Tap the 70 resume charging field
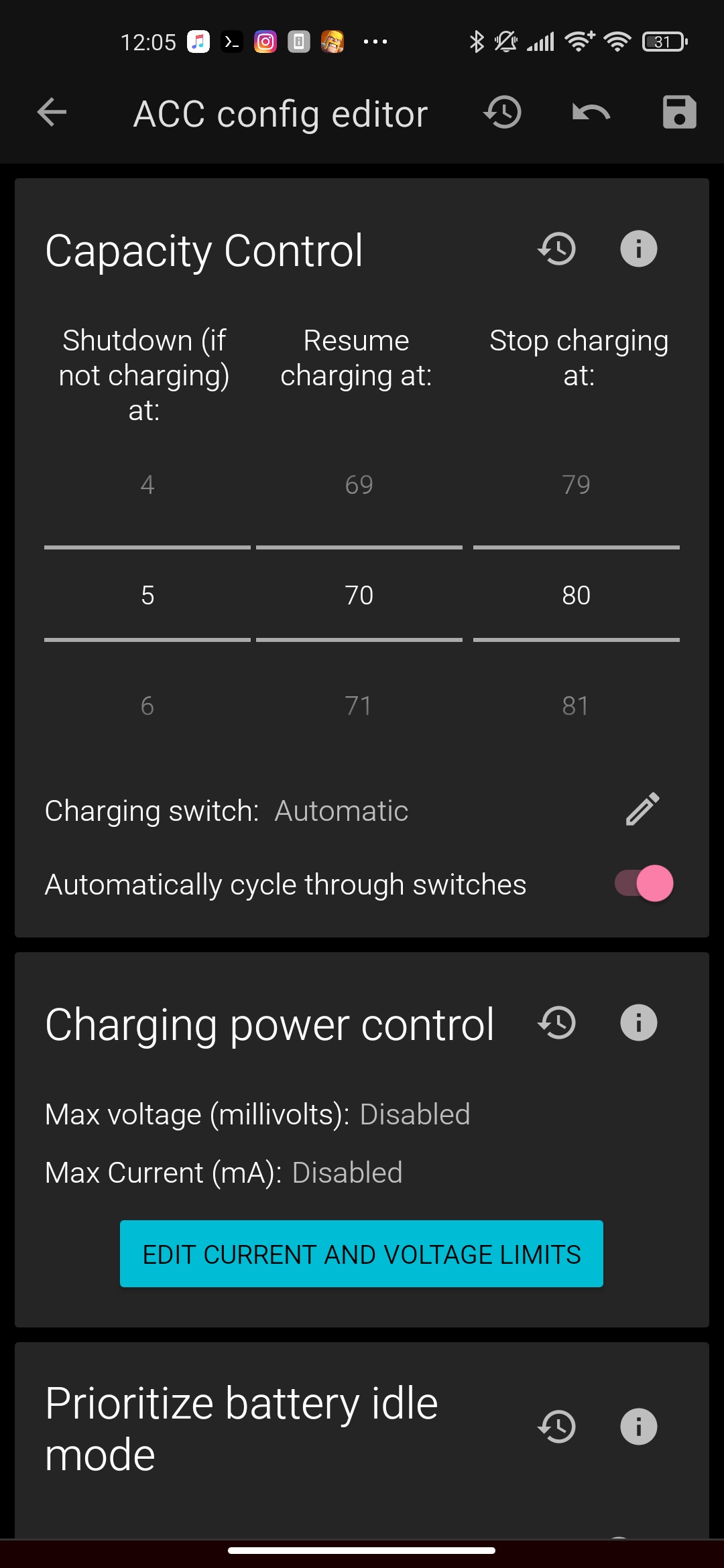 pyautogui.click(x=358, y=594)
